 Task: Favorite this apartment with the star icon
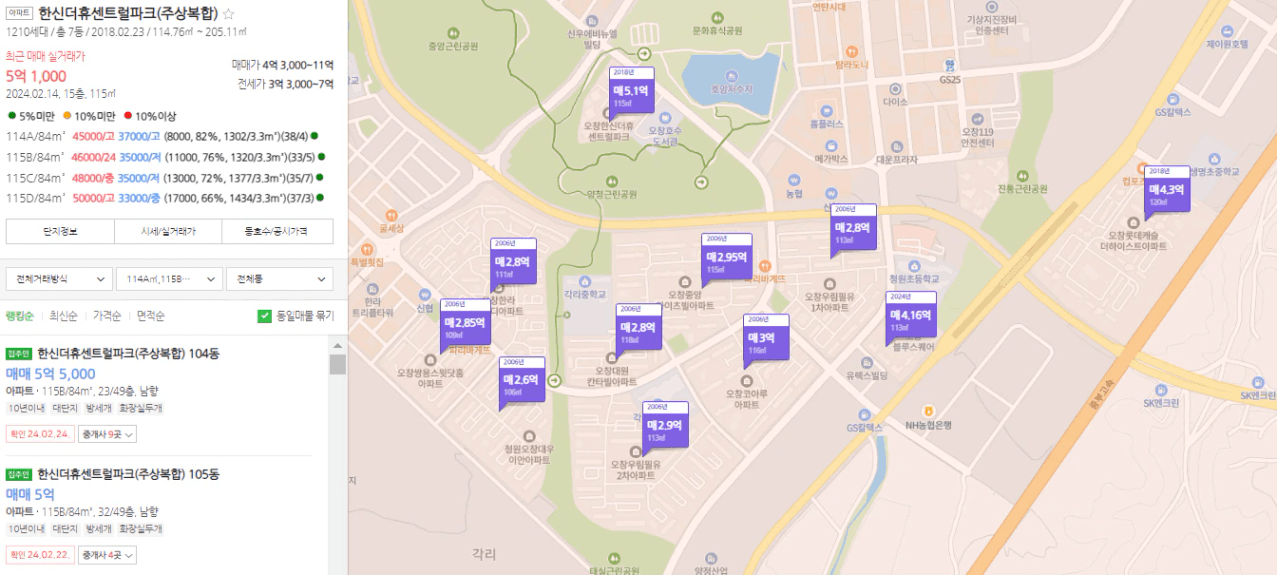tap(228, 14)
